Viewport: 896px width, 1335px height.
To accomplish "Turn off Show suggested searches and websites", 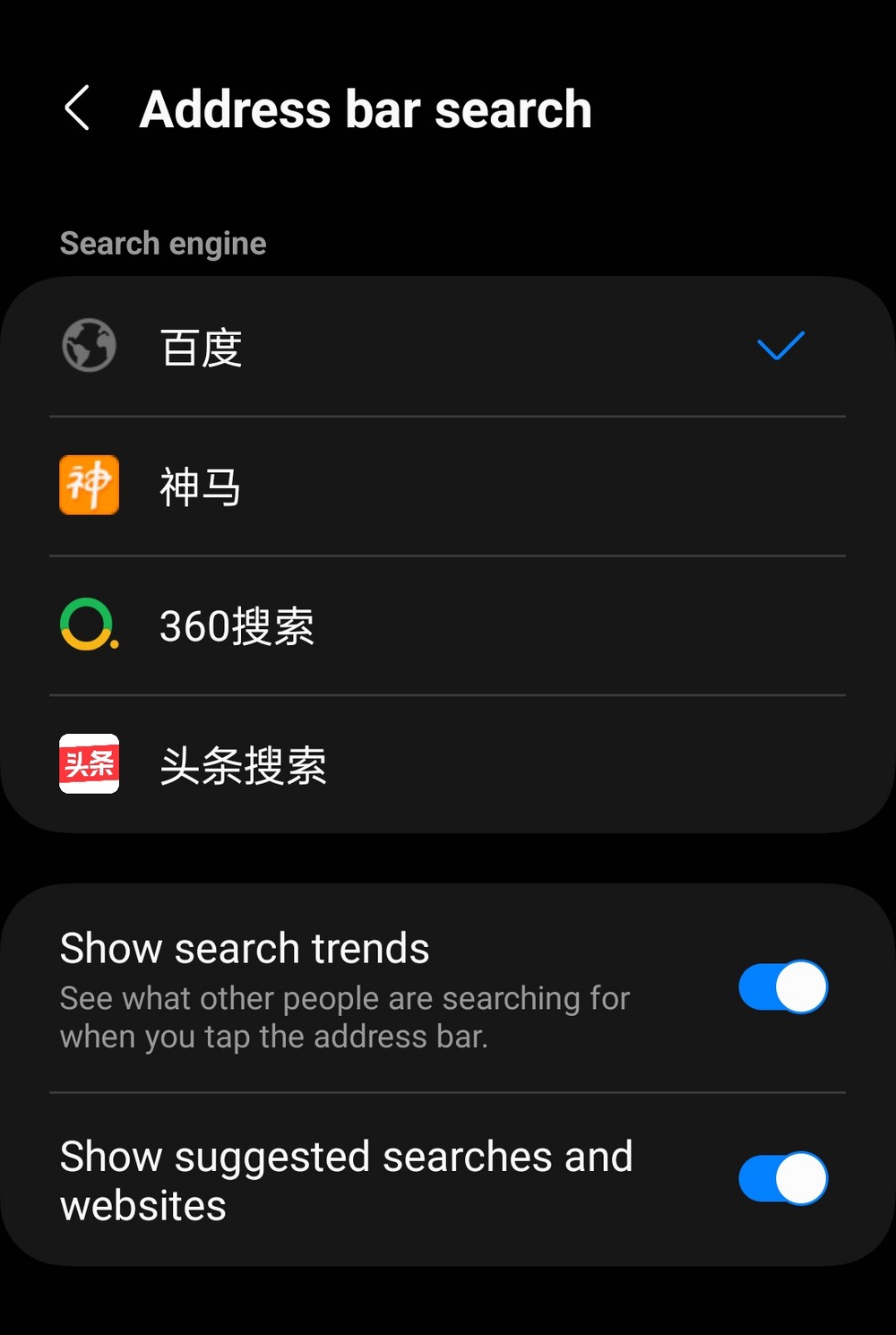I will [x=782, y=1178].
